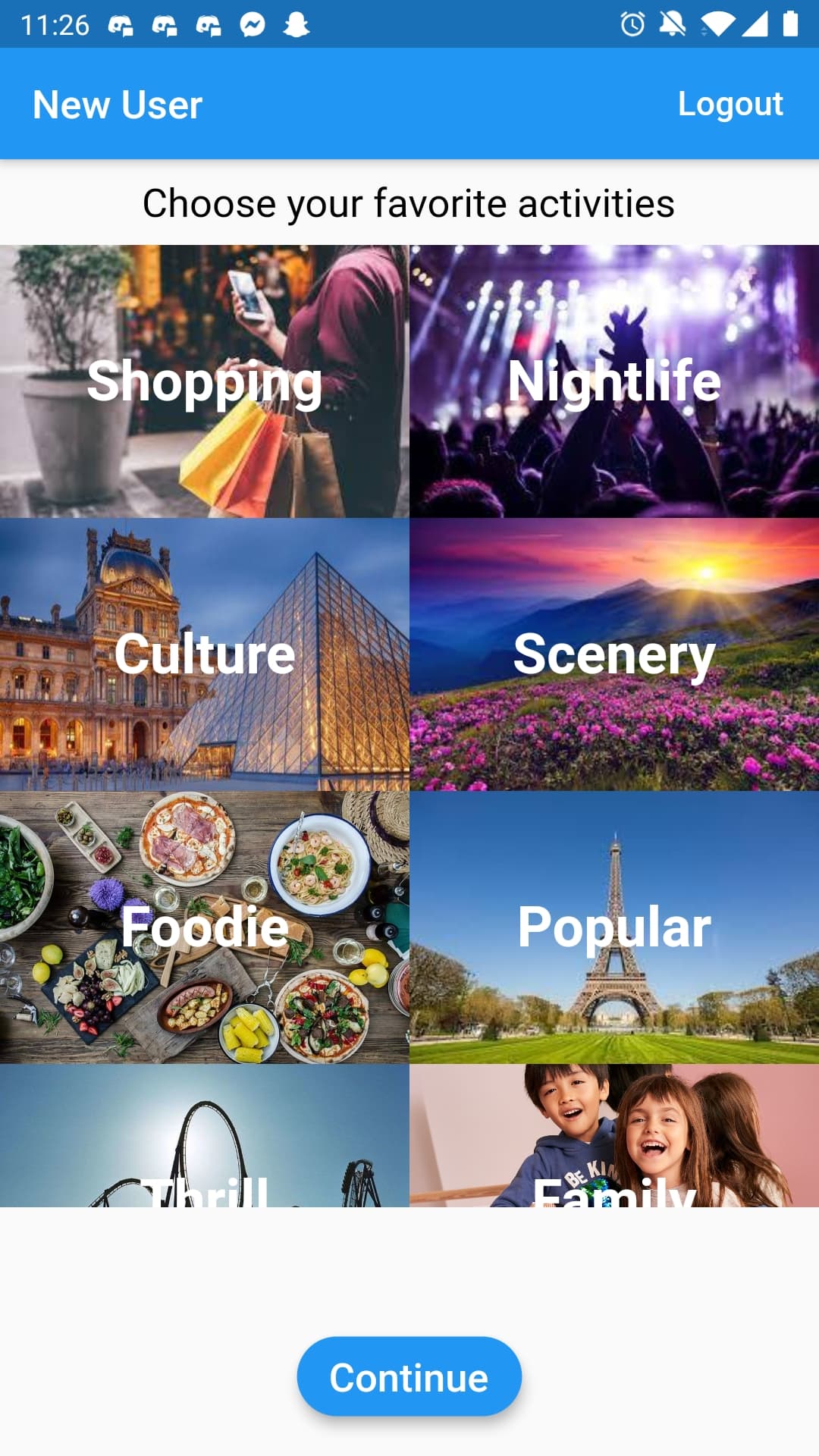Choose the Nightlife activity tile
Viewport: 819px width, 1456px height.
(x=614, y=381)
